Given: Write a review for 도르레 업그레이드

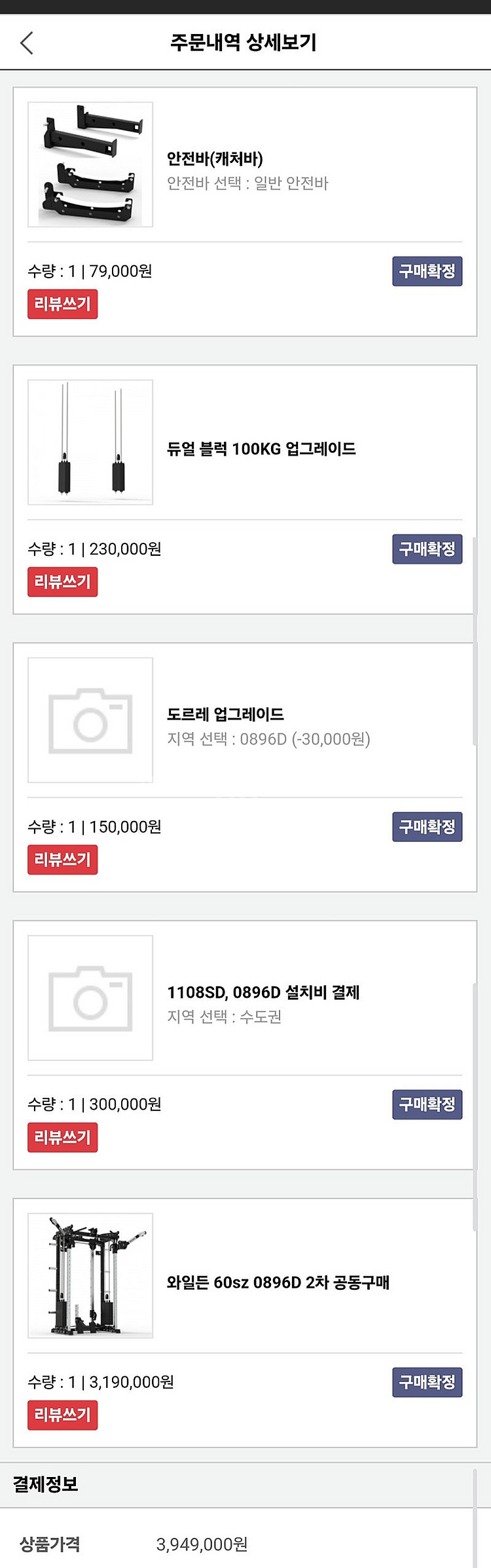Looking at the screenshot, I should (62, 860).
